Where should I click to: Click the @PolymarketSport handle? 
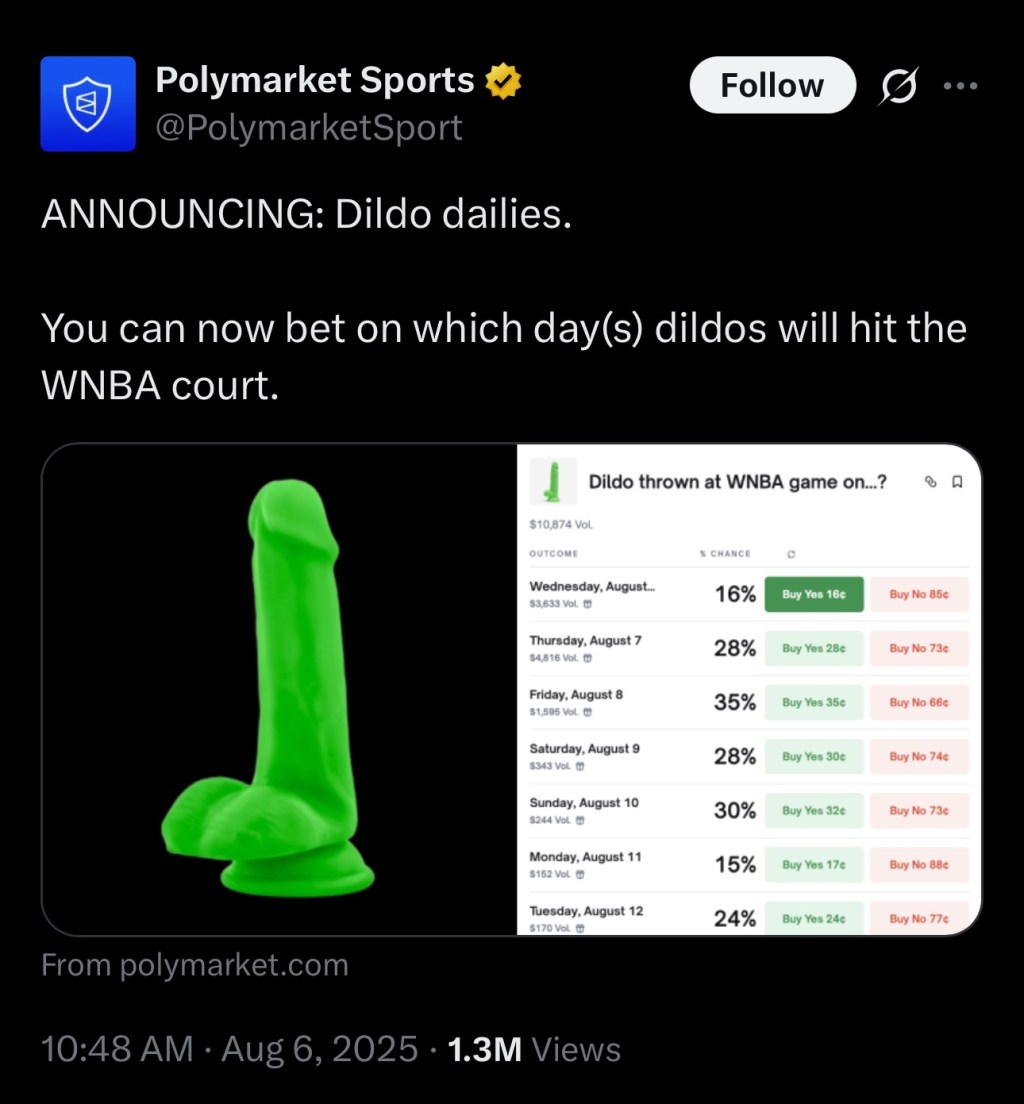click(309, 127)
